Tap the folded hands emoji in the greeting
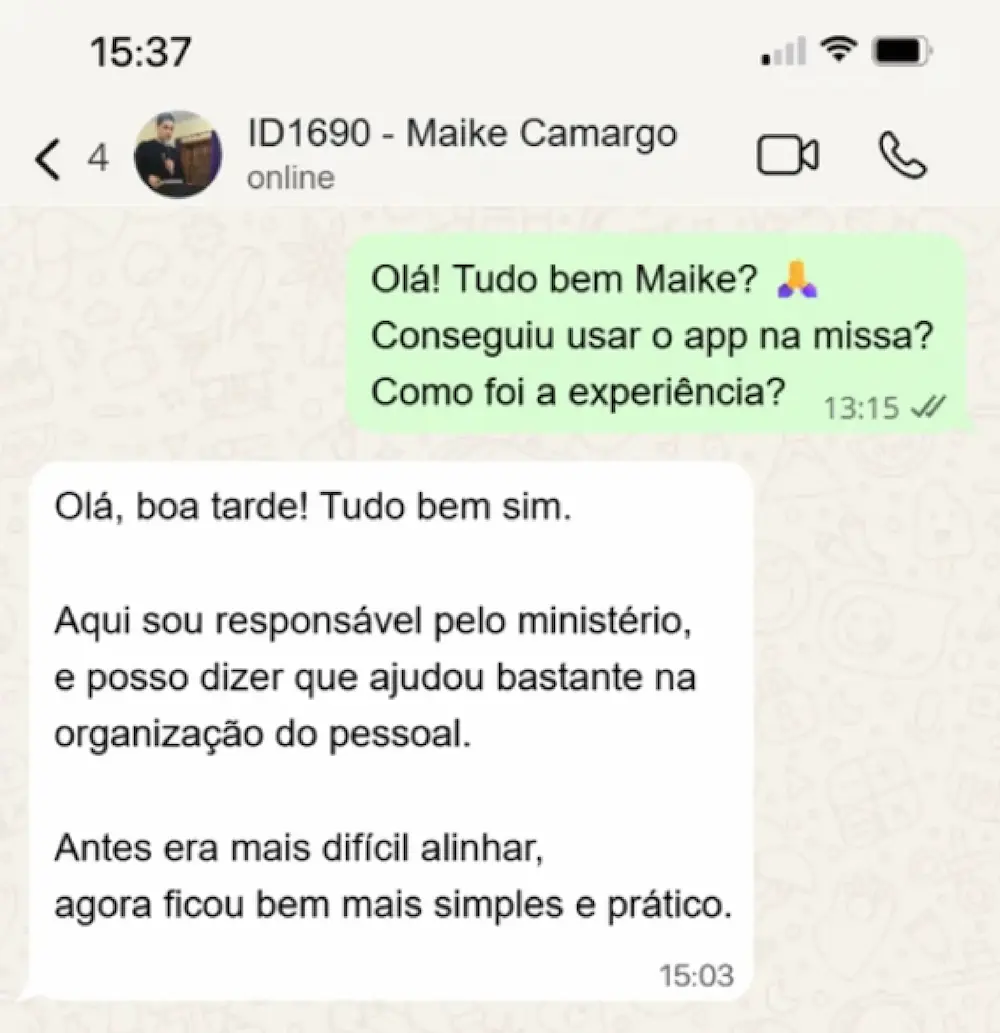Image resolution: width=1000 pixels, height=1033 pixels. click(x=797, y=279)
